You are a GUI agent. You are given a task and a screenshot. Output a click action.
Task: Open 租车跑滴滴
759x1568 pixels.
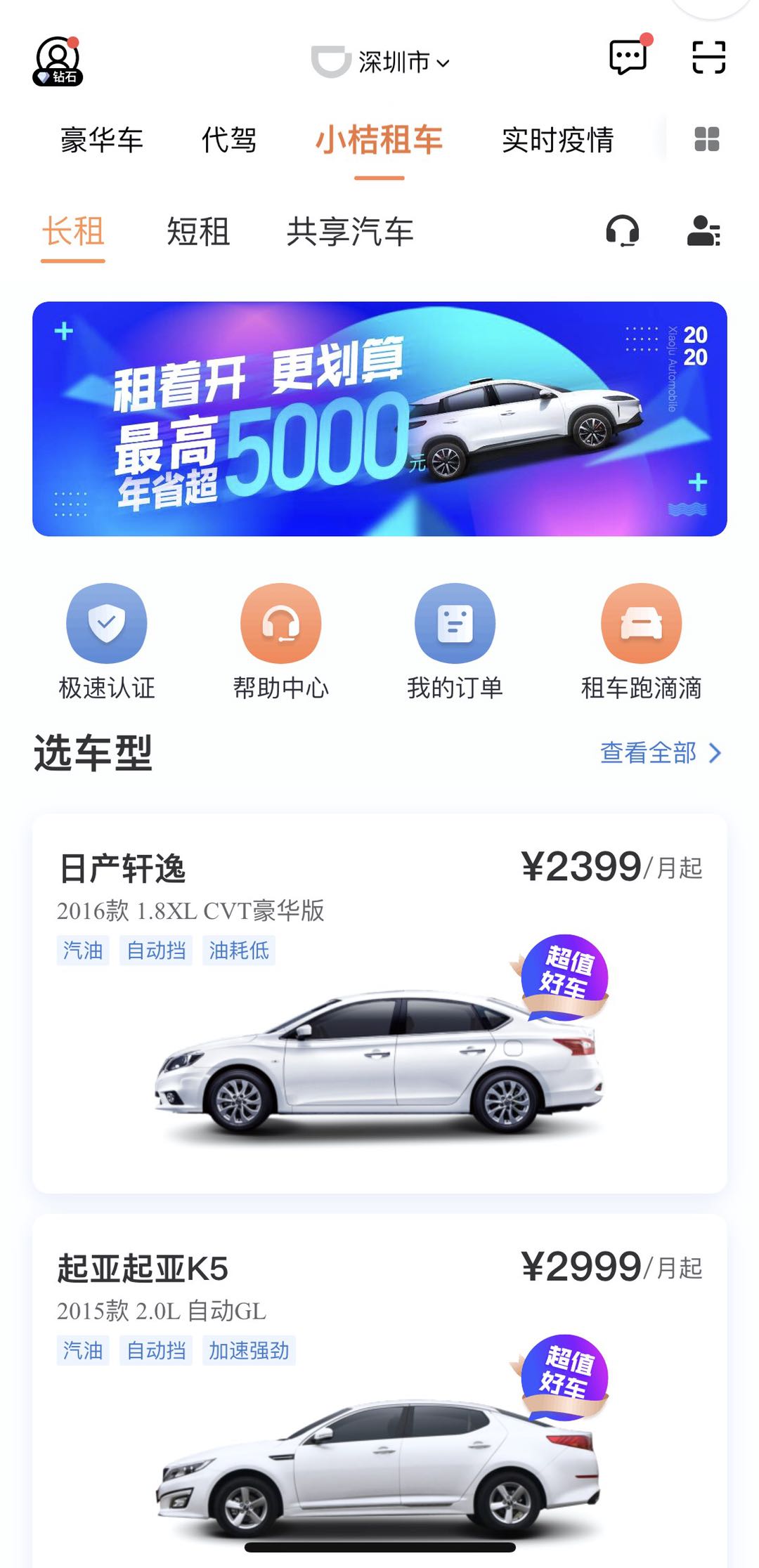641,641
